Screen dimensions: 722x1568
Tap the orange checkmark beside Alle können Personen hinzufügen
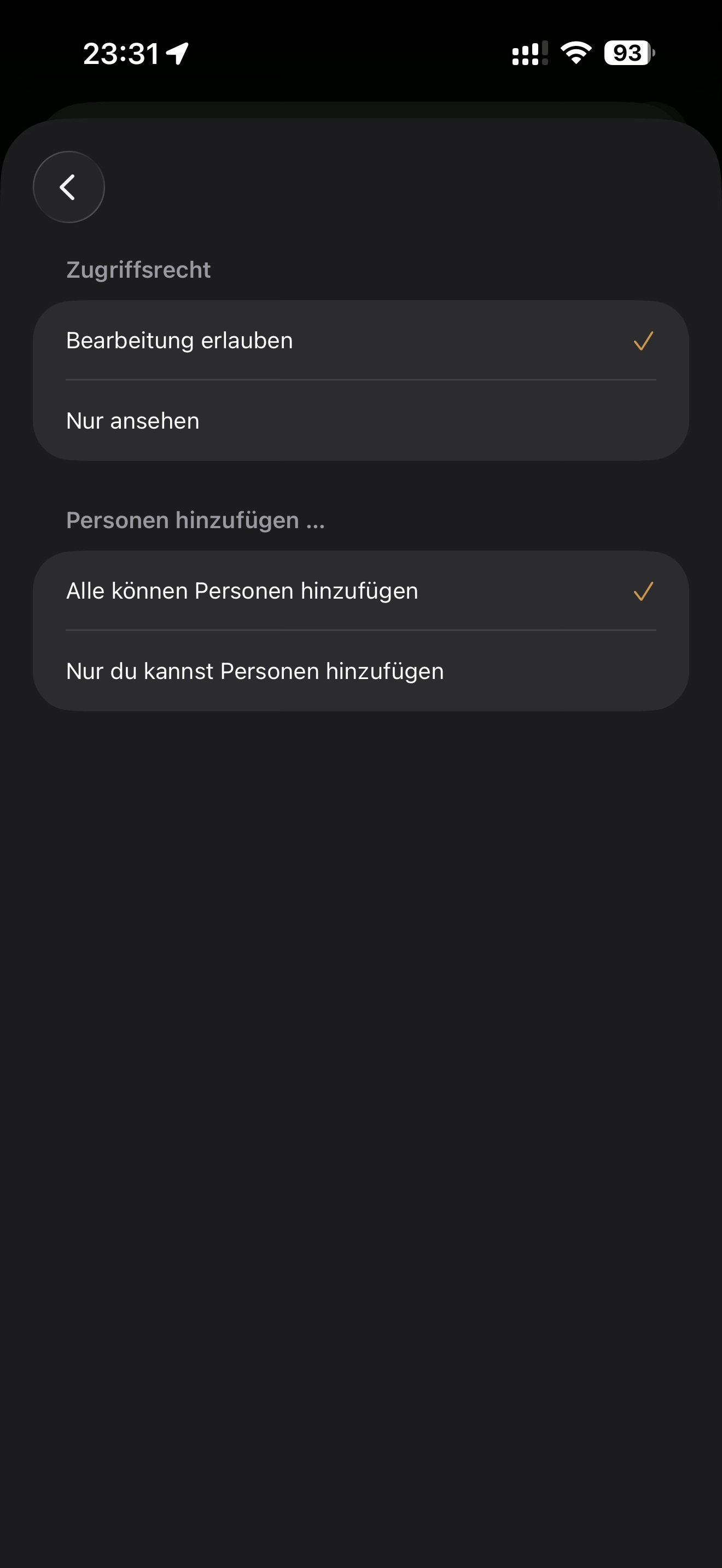coord(643,590)
